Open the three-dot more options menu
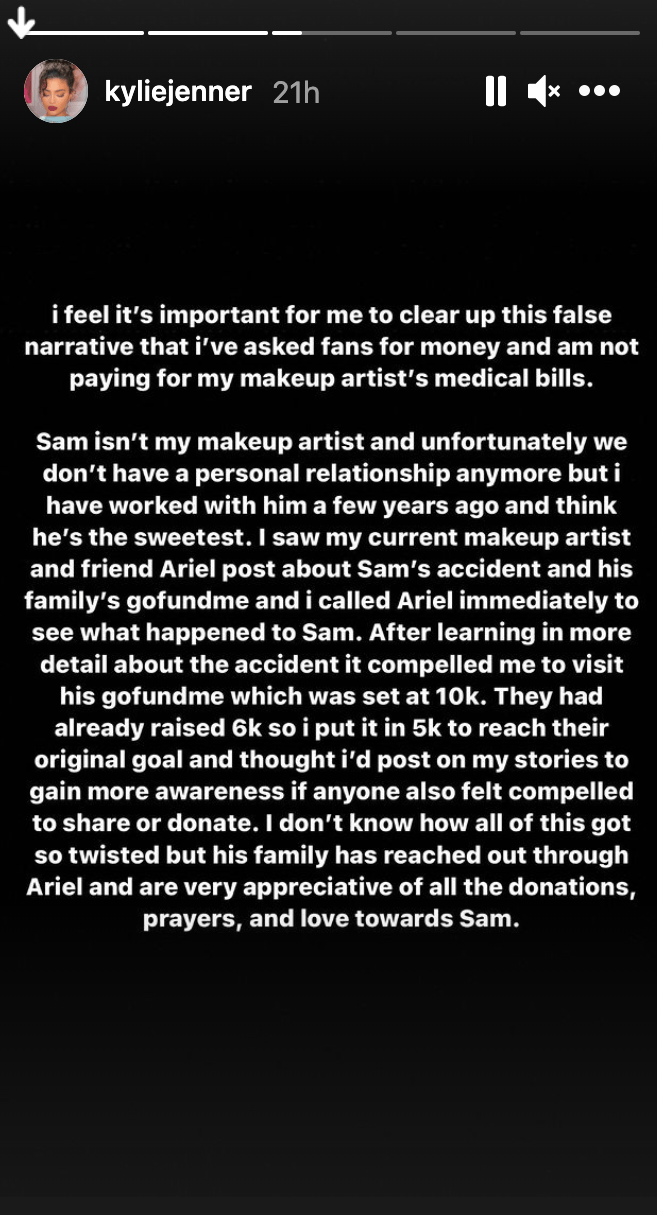This screenshot has height=1215, width=657. 600,91
